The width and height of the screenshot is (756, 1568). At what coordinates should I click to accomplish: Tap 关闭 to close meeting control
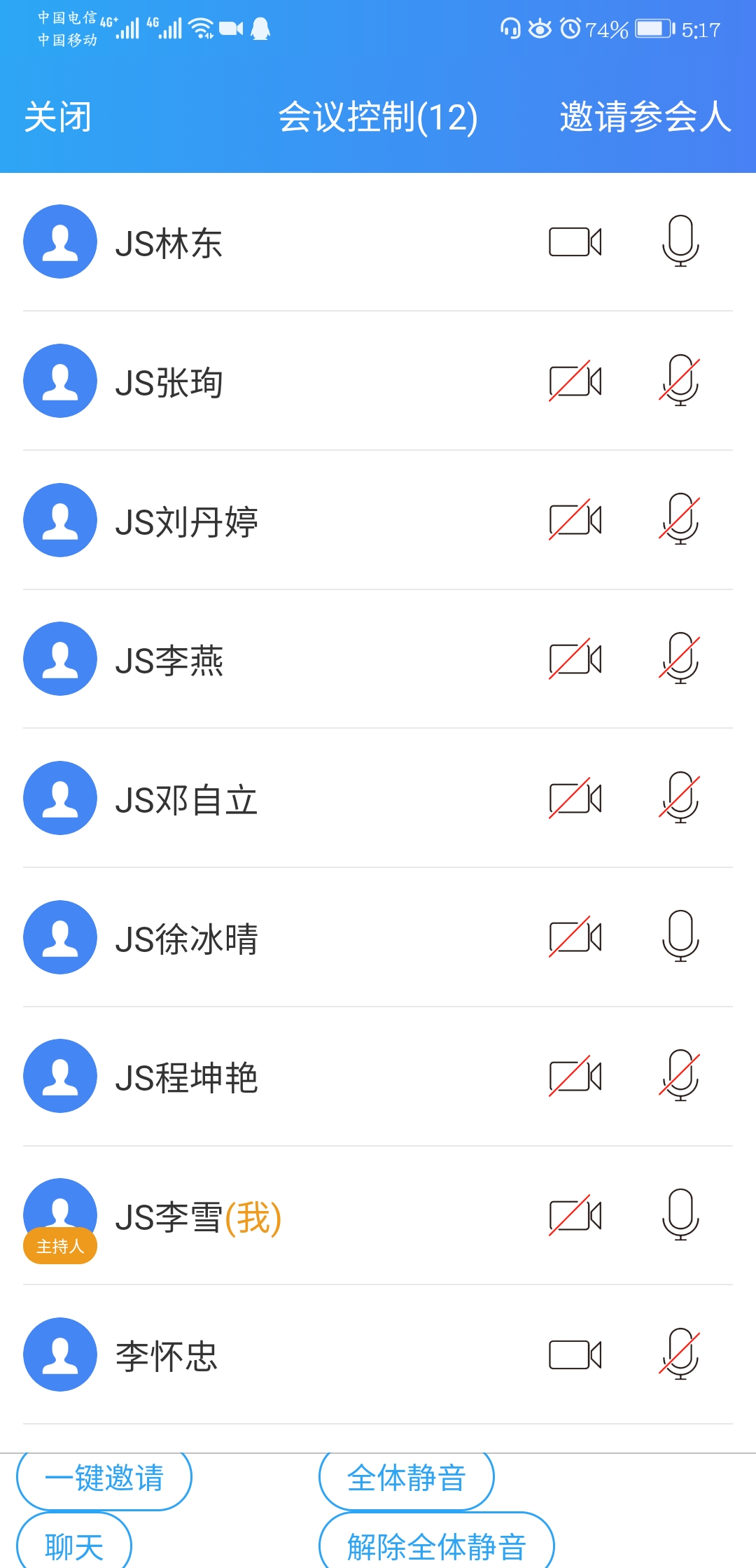point(58,117)
